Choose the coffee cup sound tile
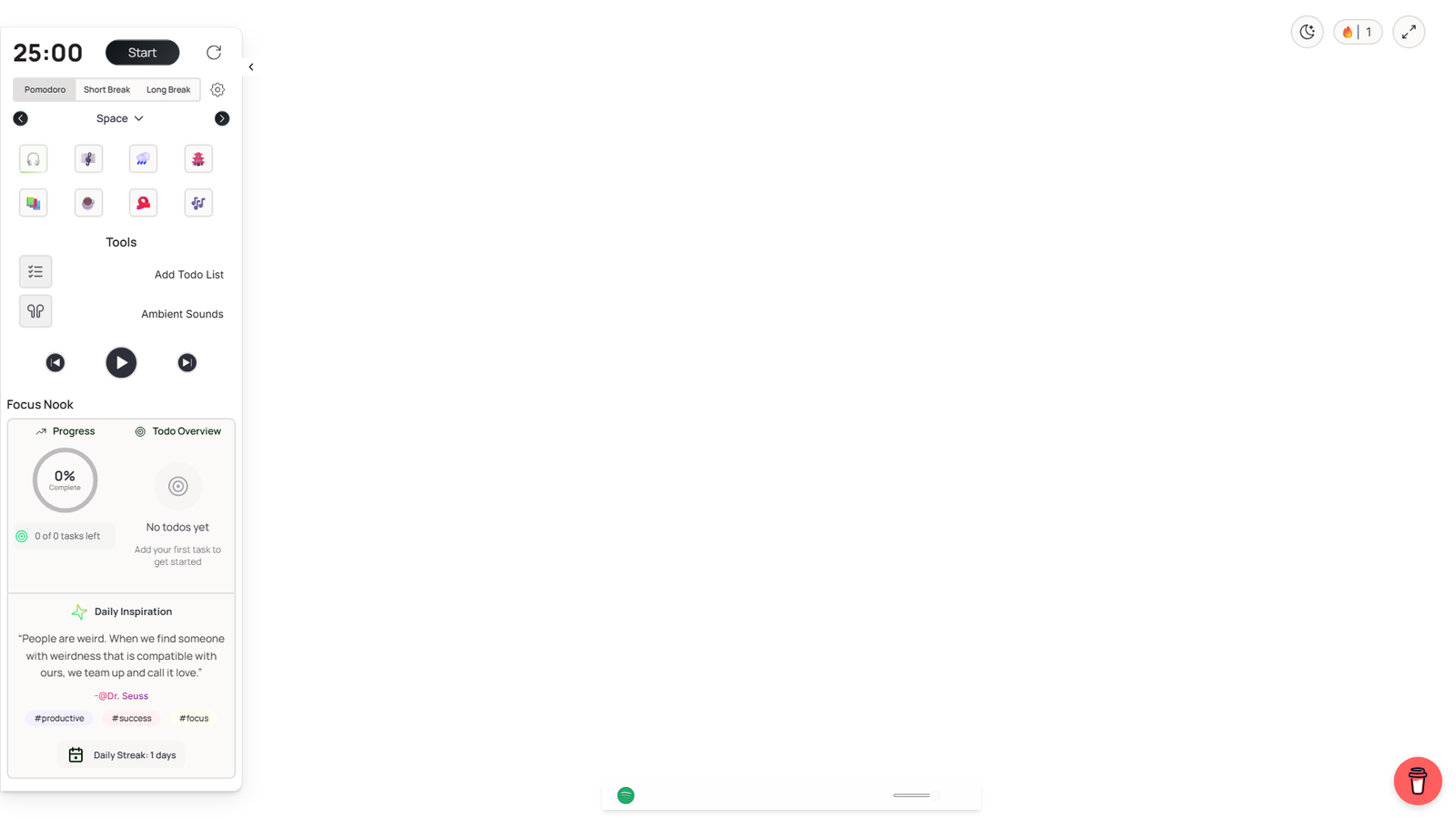The image size is (1456, 819). click(x=88, y=203)
